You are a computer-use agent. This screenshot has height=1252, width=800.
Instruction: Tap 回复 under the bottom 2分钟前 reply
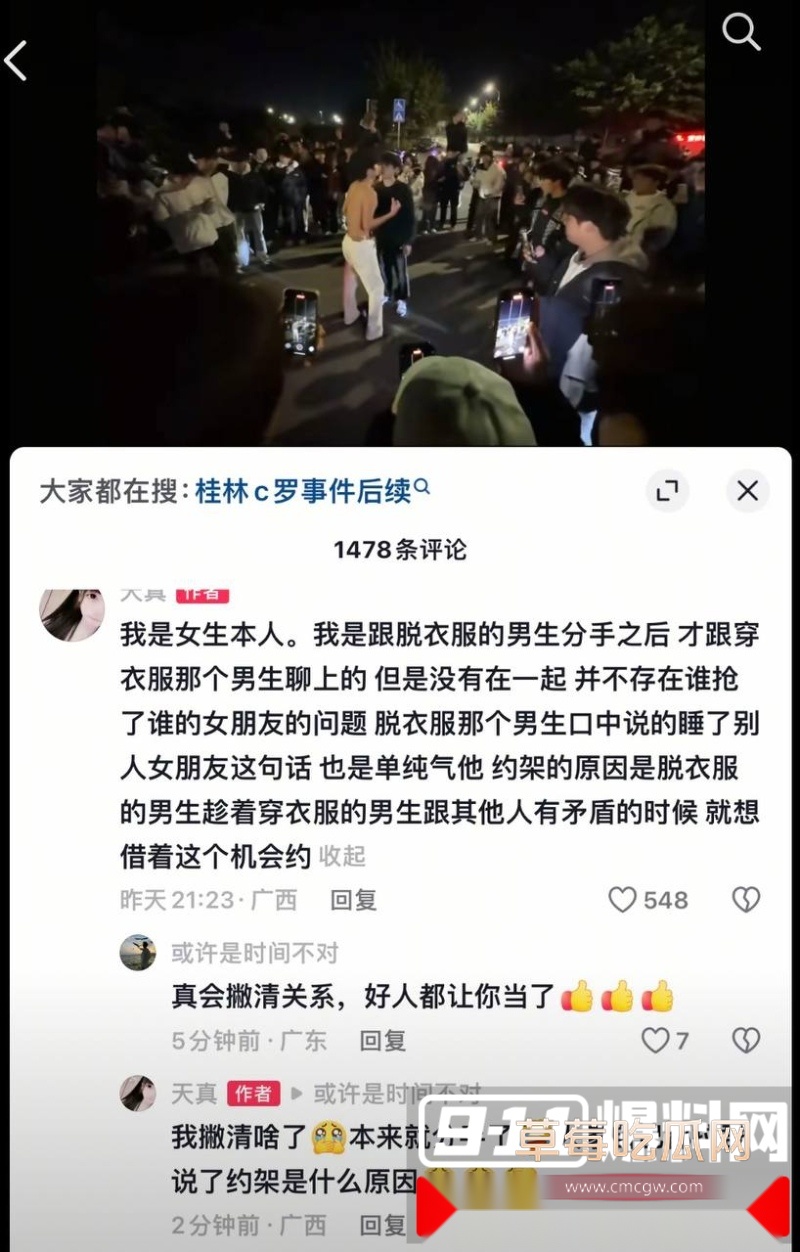[x=385, y=1224]
